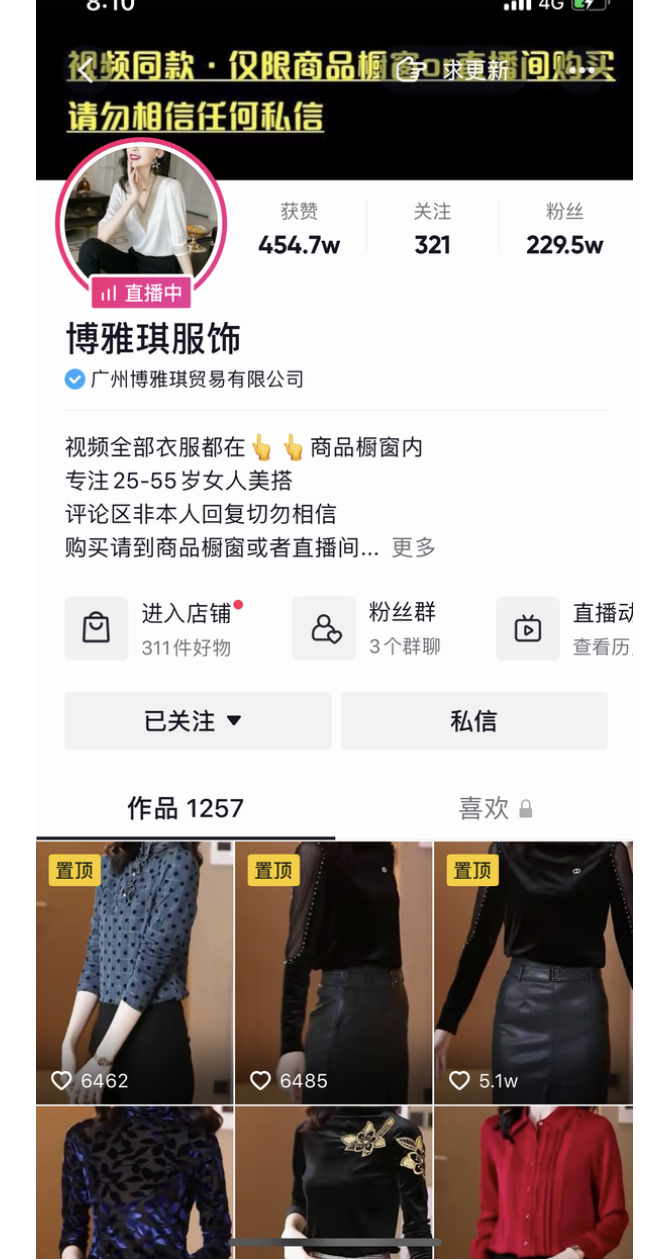The width and height of the screenshot is (647, 1260).
Task: View the 关注 following list
Action: click(432, 229)
